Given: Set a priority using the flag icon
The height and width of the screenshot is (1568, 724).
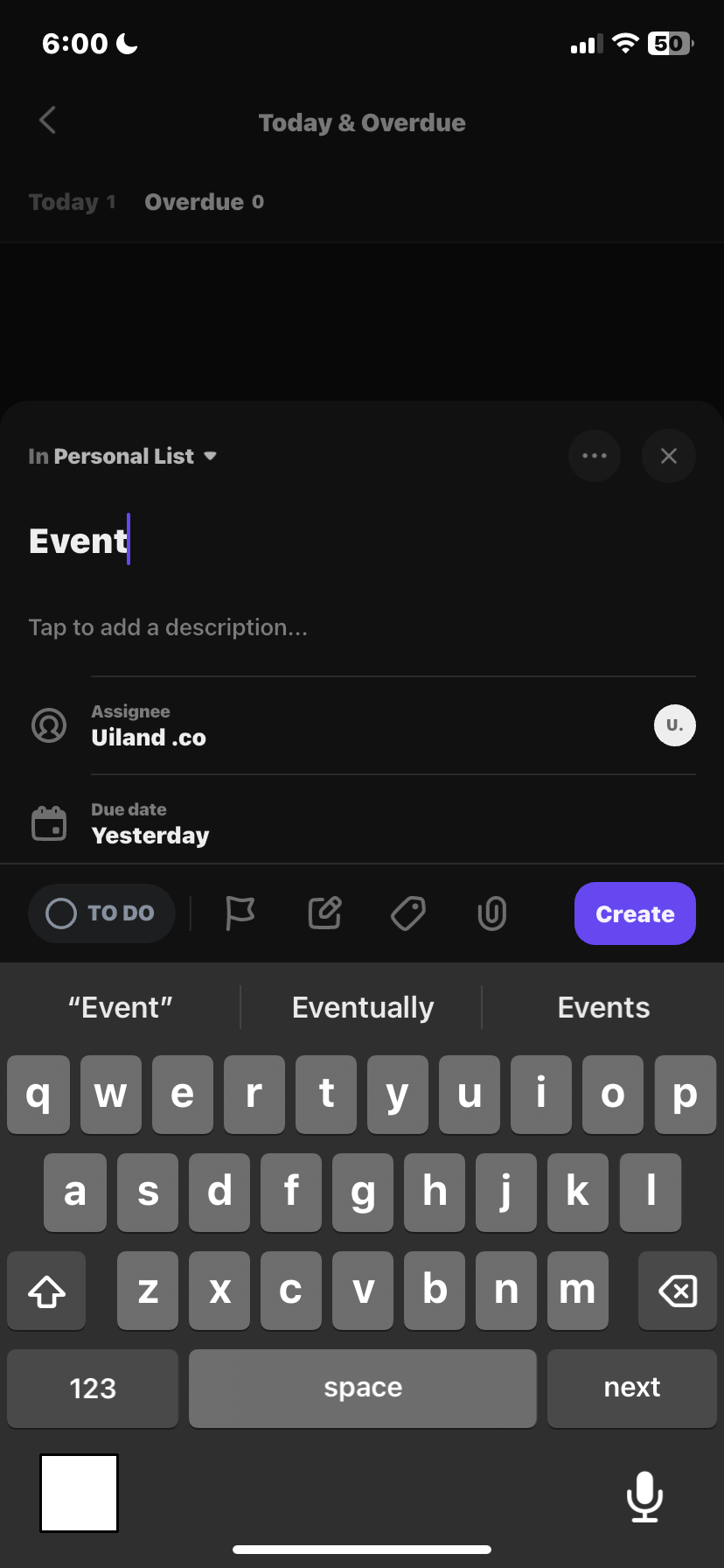Looking at the screenshot, I should pos(240,913).
